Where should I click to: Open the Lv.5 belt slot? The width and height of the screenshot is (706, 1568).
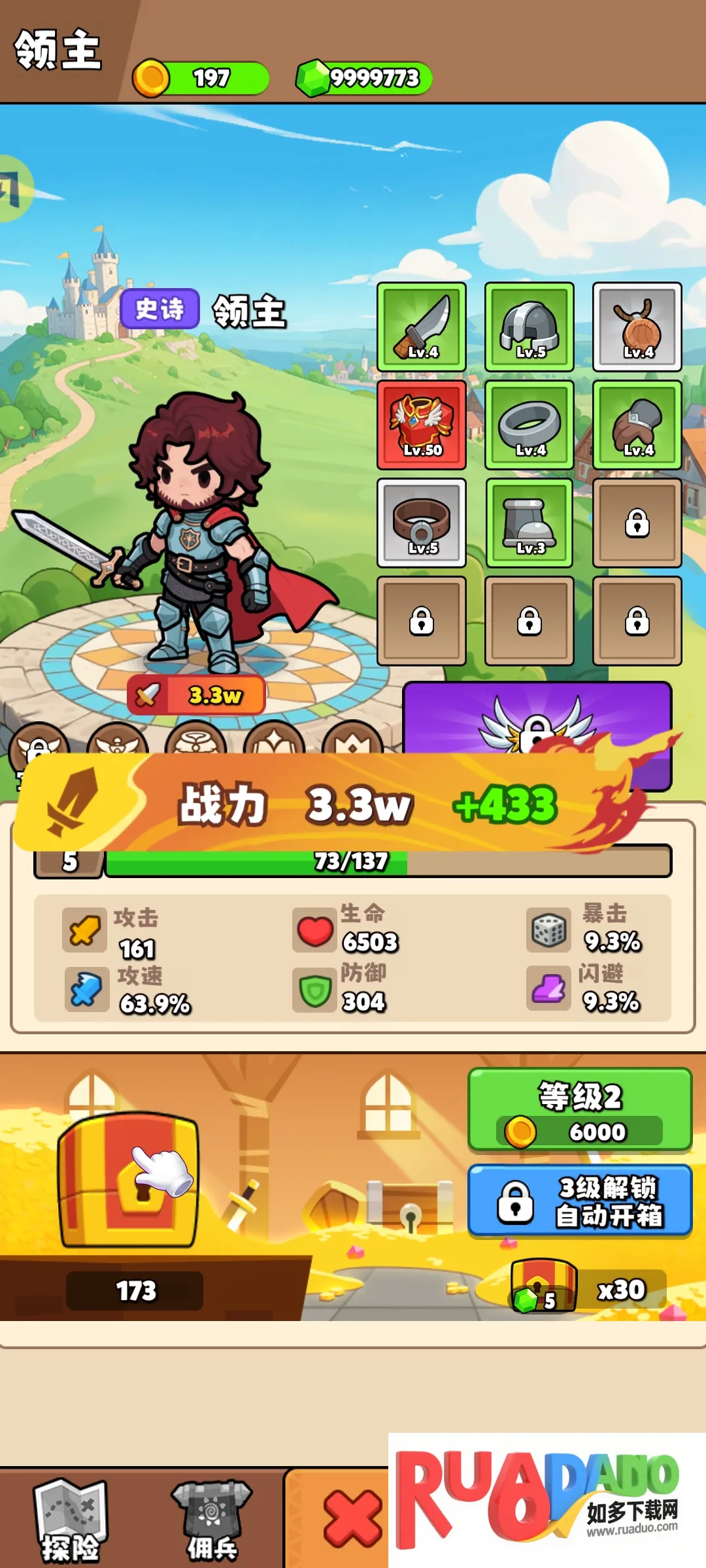tap(422, 523)
